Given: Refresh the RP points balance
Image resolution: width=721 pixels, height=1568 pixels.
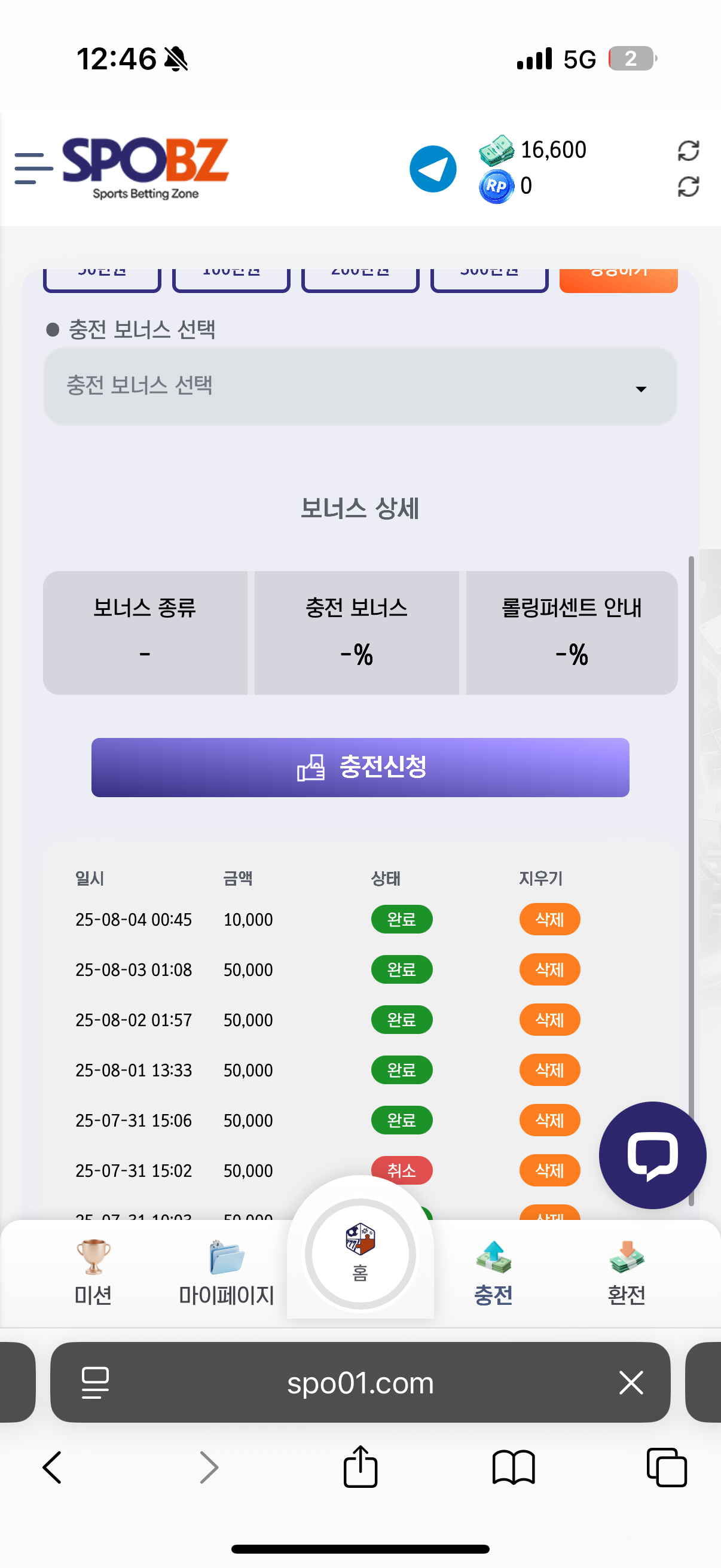Looking at the screenshot, I should pos(688,186).
